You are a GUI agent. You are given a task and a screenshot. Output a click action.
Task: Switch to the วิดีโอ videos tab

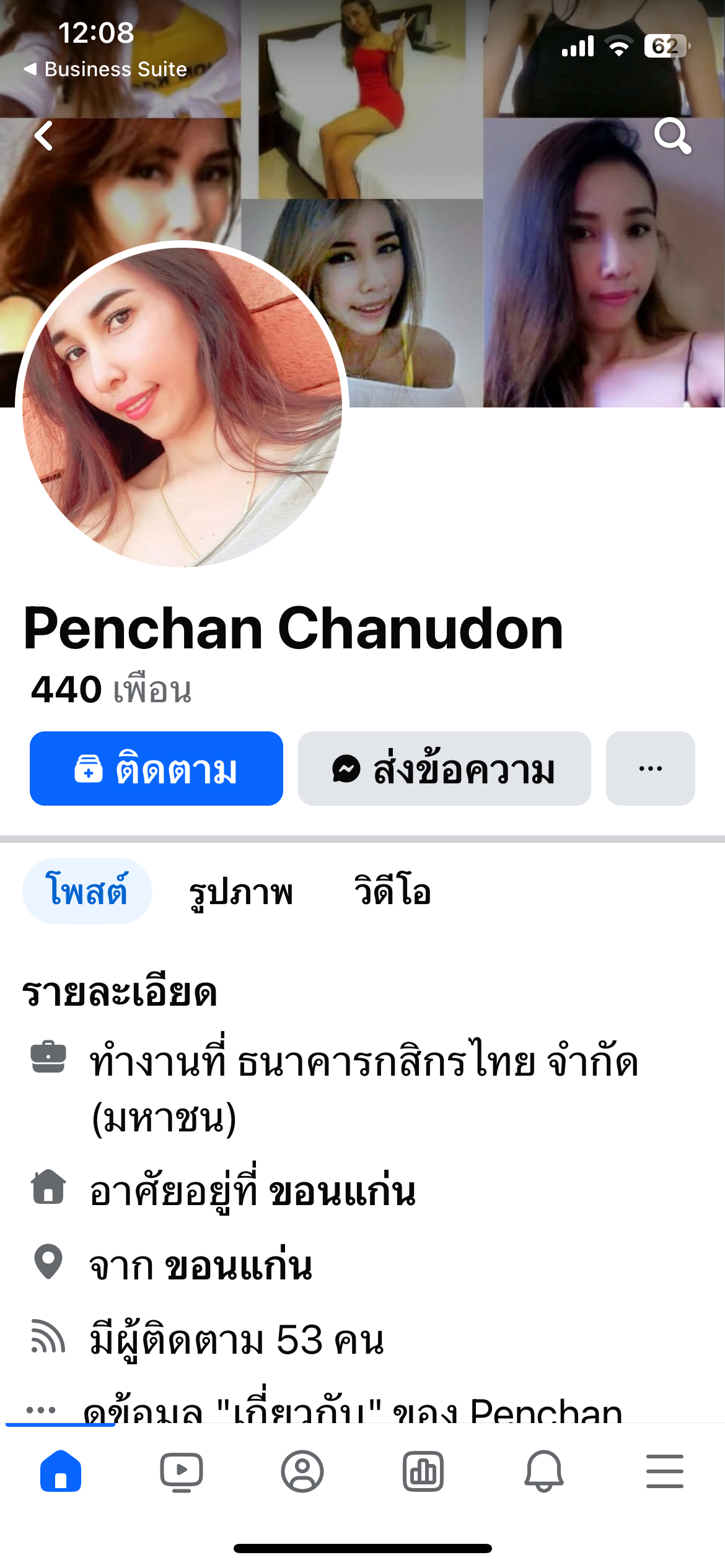point(392,891)
